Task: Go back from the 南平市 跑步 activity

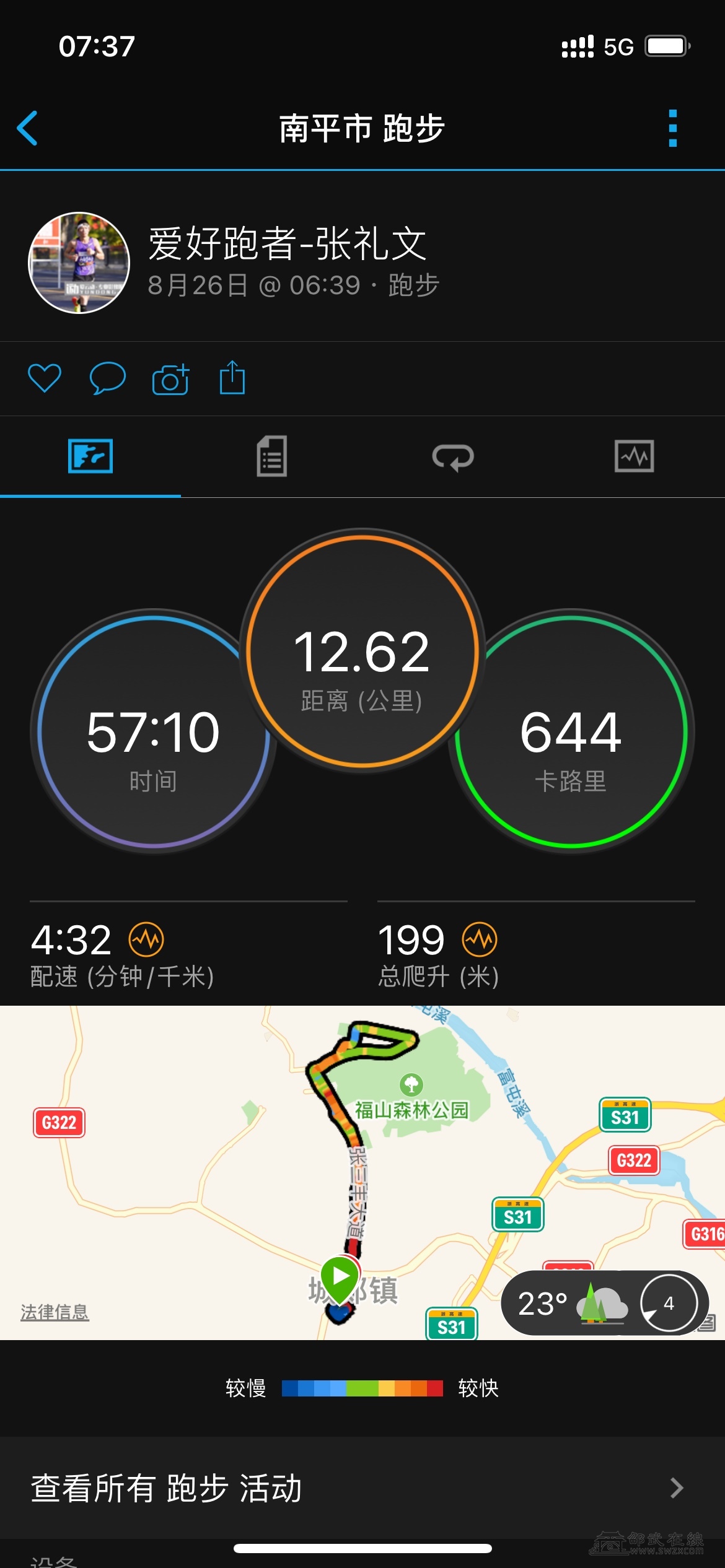Action: click(x=28, y=128)
